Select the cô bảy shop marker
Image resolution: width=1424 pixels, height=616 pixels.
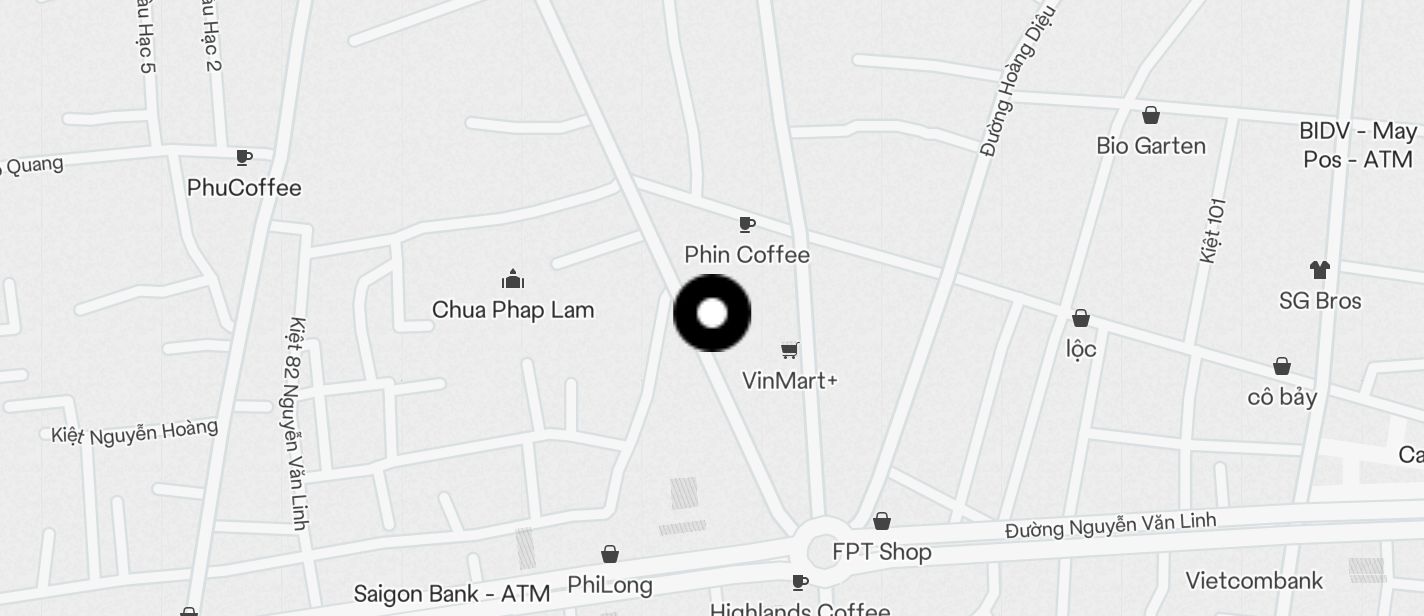1282,367
